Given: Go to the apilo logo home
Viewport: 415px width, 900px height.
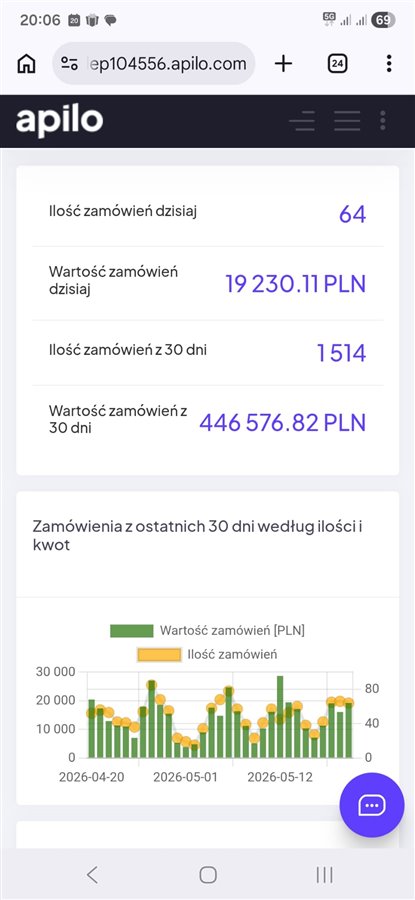Looking at the screenshot, I should [x=60, y=121].
